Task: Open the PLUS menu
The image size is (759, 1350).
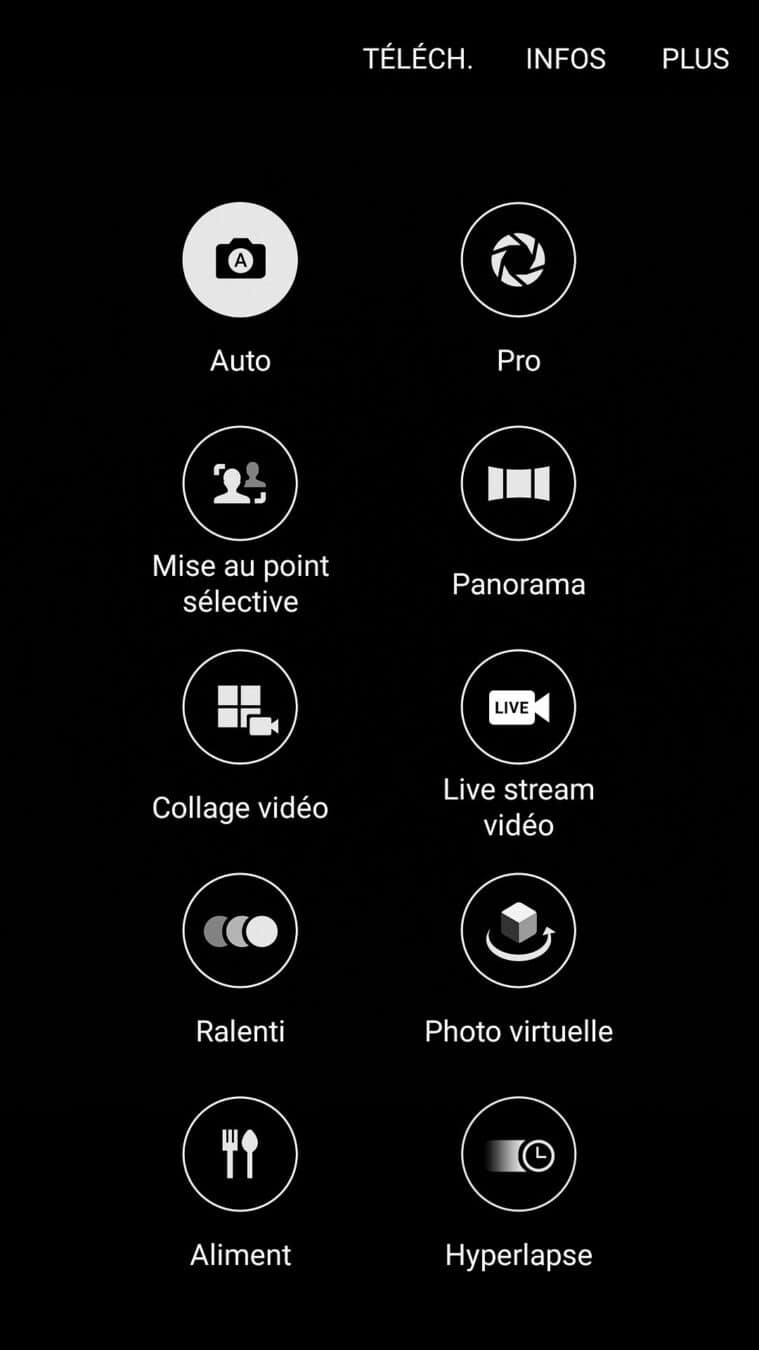Action: click(695, 59)
